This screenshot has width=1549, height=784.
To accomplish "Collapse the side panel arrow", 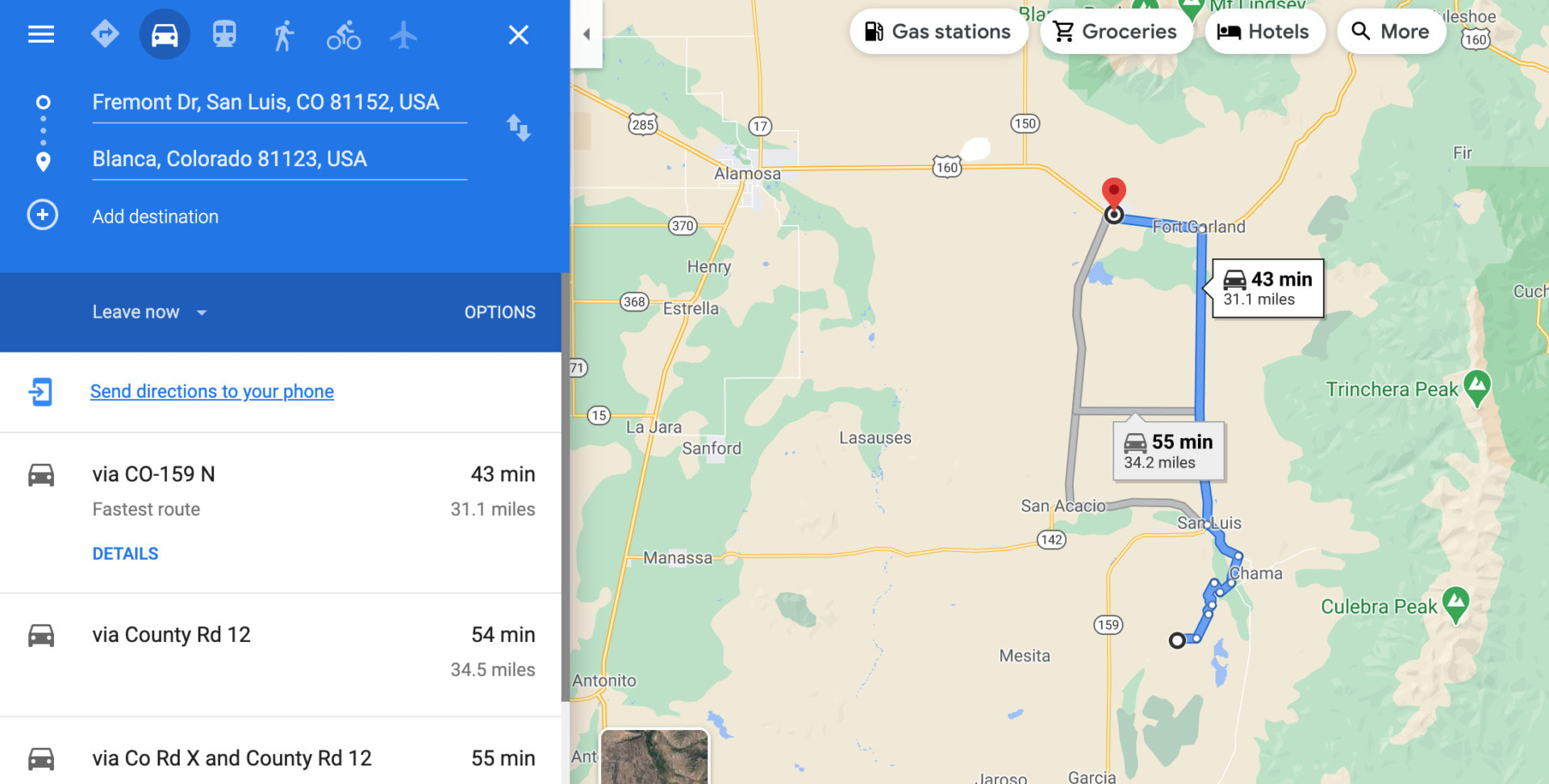I will tap(587, 34).
